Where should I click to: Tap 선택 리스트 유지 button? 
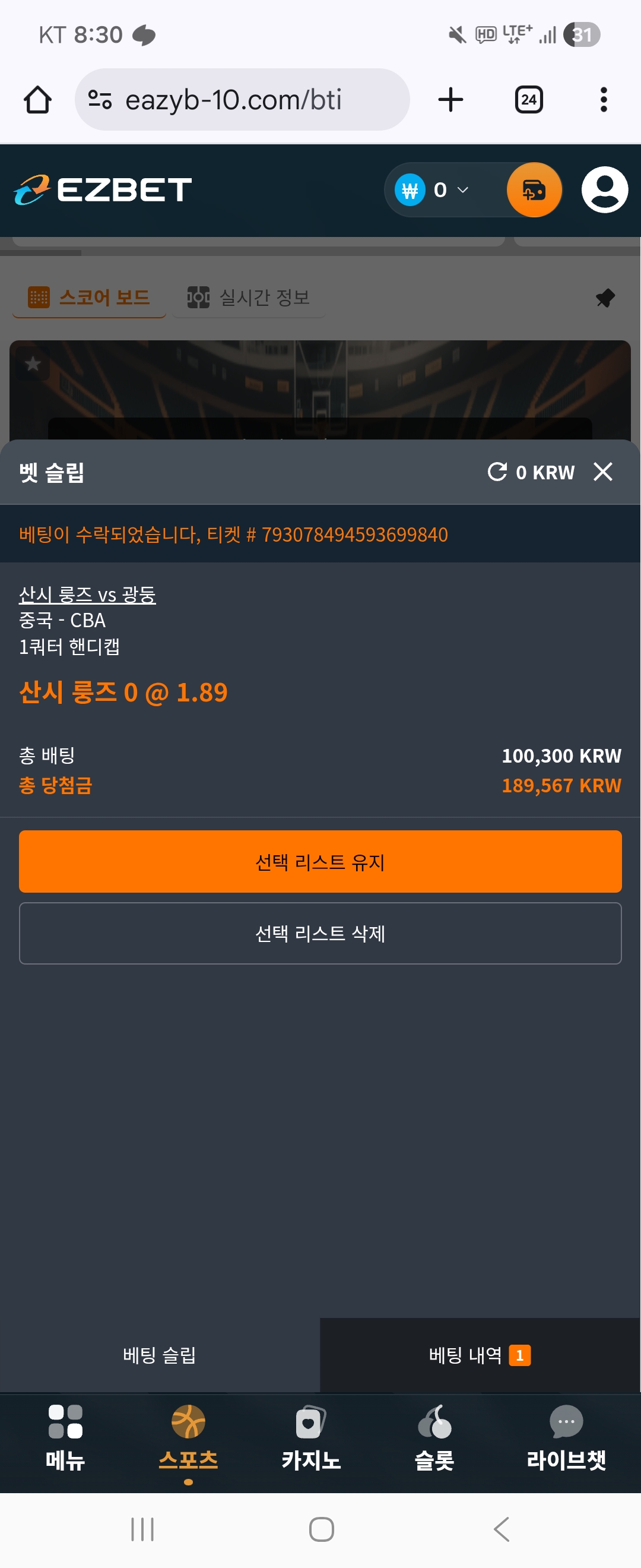pos(320,861)
